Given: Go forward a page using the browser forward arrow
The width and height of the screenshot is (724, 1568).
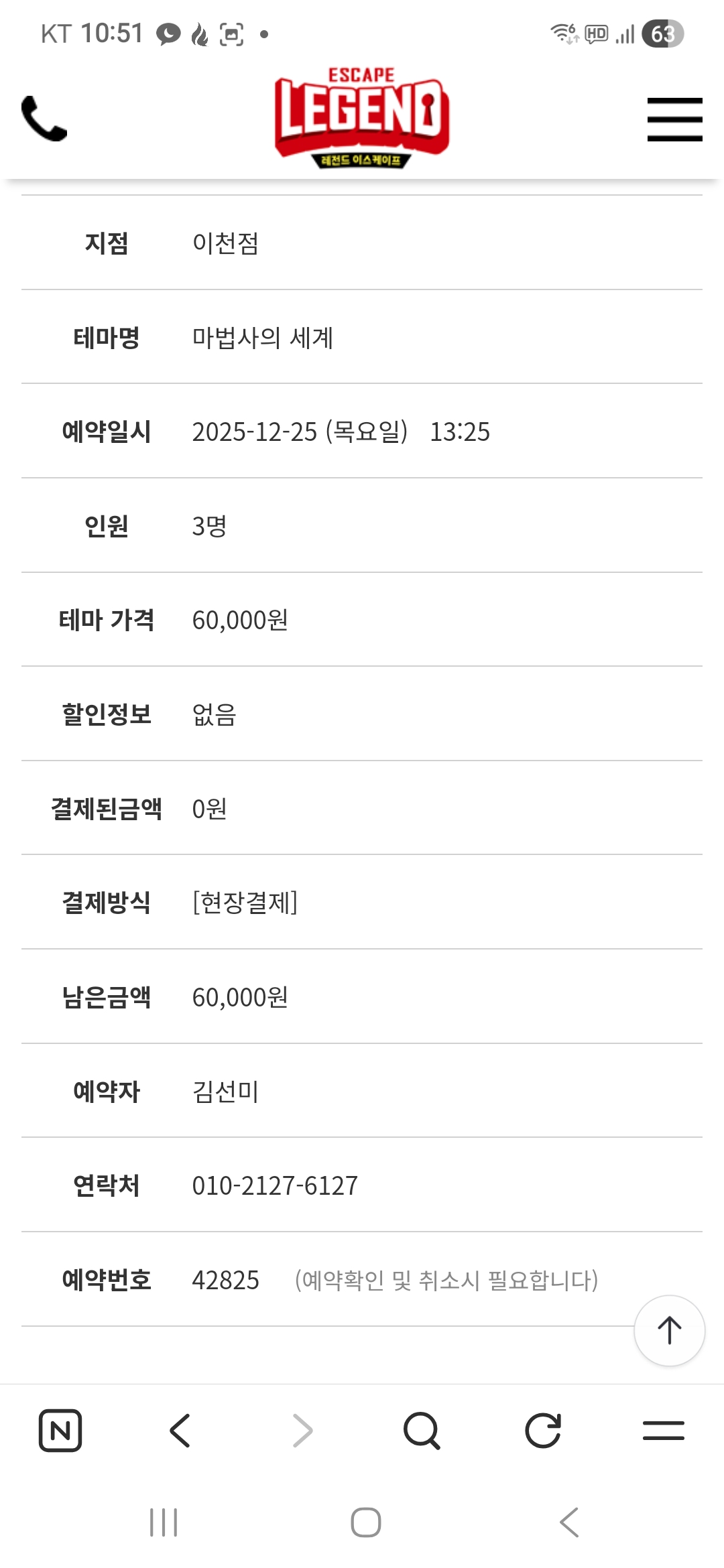Looking at the screenshot, I should 302,1431.
